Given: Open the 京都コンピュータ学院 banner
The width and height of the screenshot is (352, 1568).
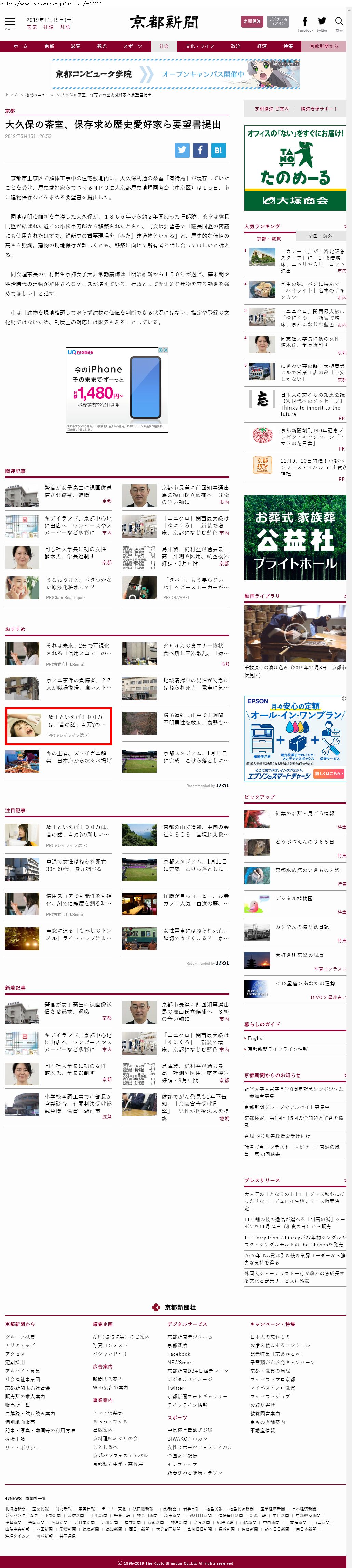Looking at the screenshot, I should click(175, 74).
